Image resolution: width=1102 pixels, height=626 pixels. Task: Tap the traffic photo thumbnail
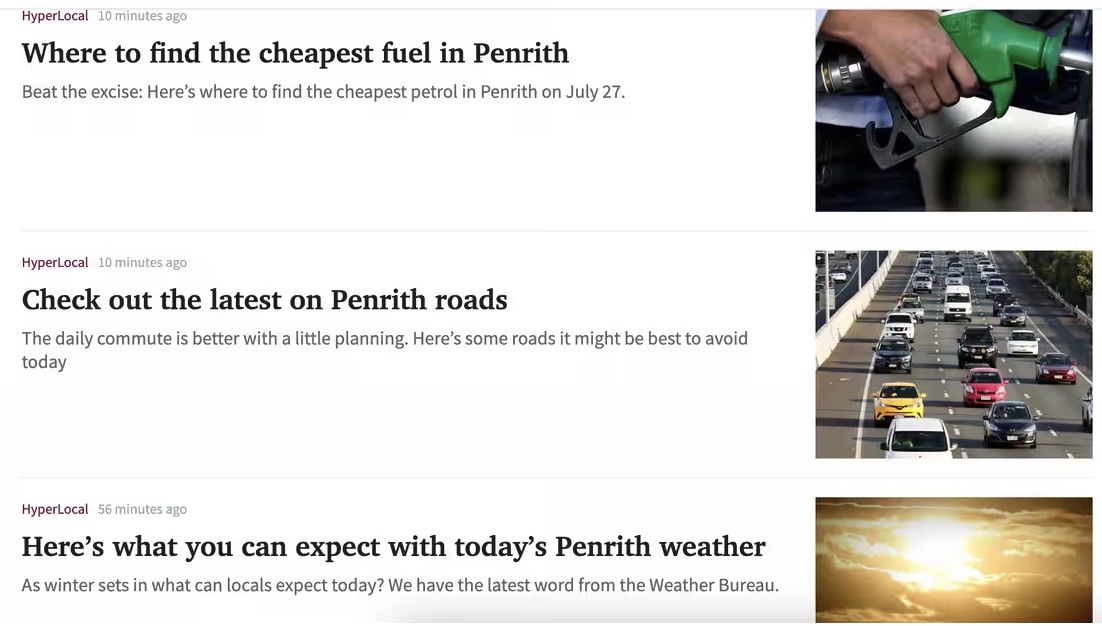click(953, 354)
